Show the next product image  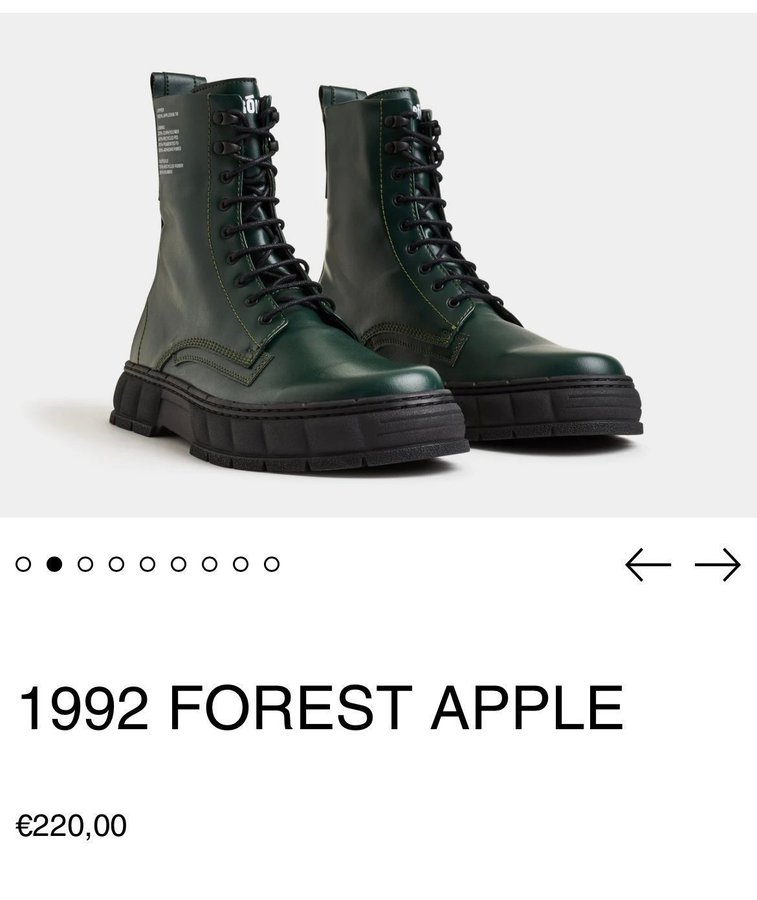[717, 565]
